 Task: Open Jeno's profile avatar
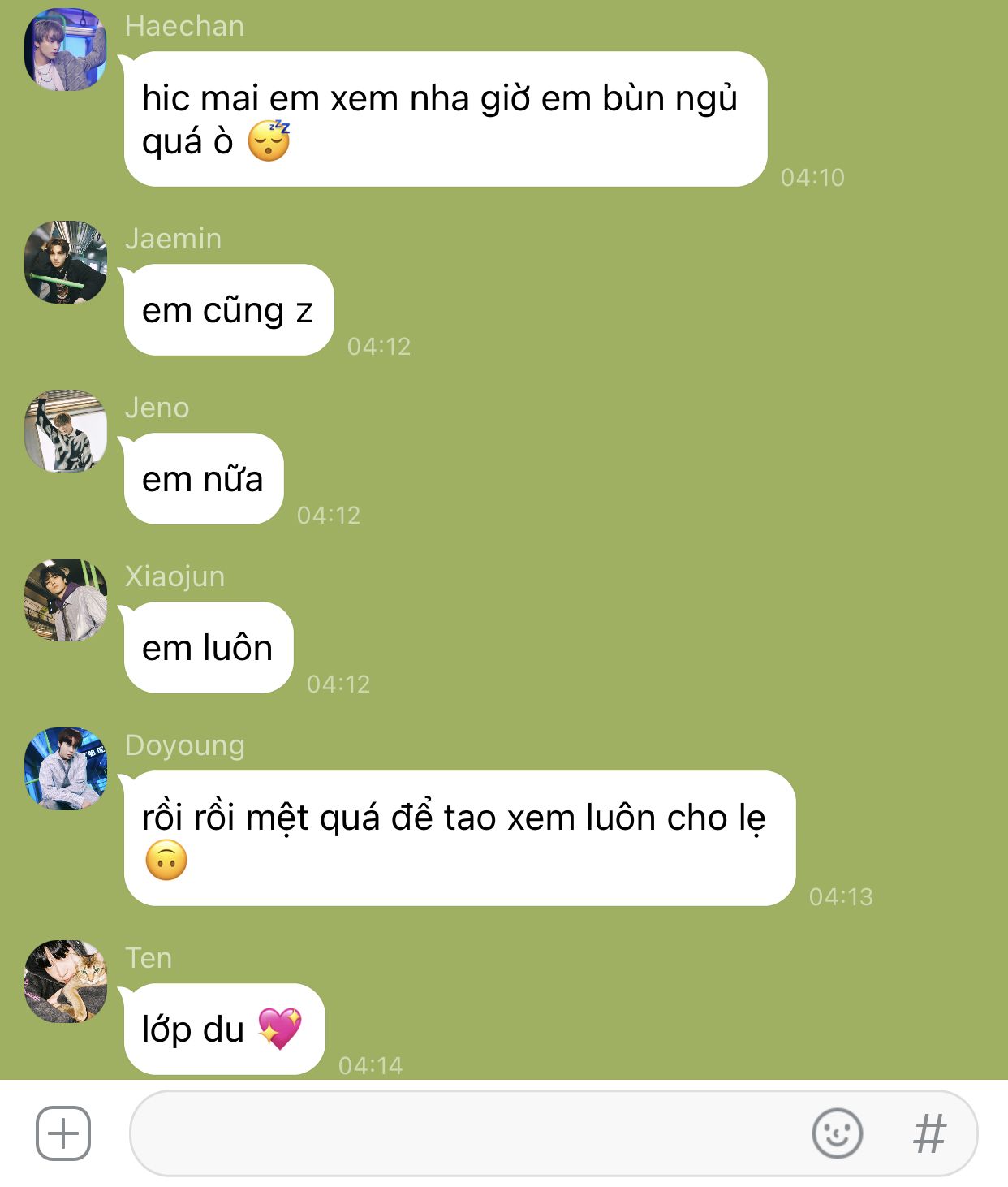pos(66,431)
